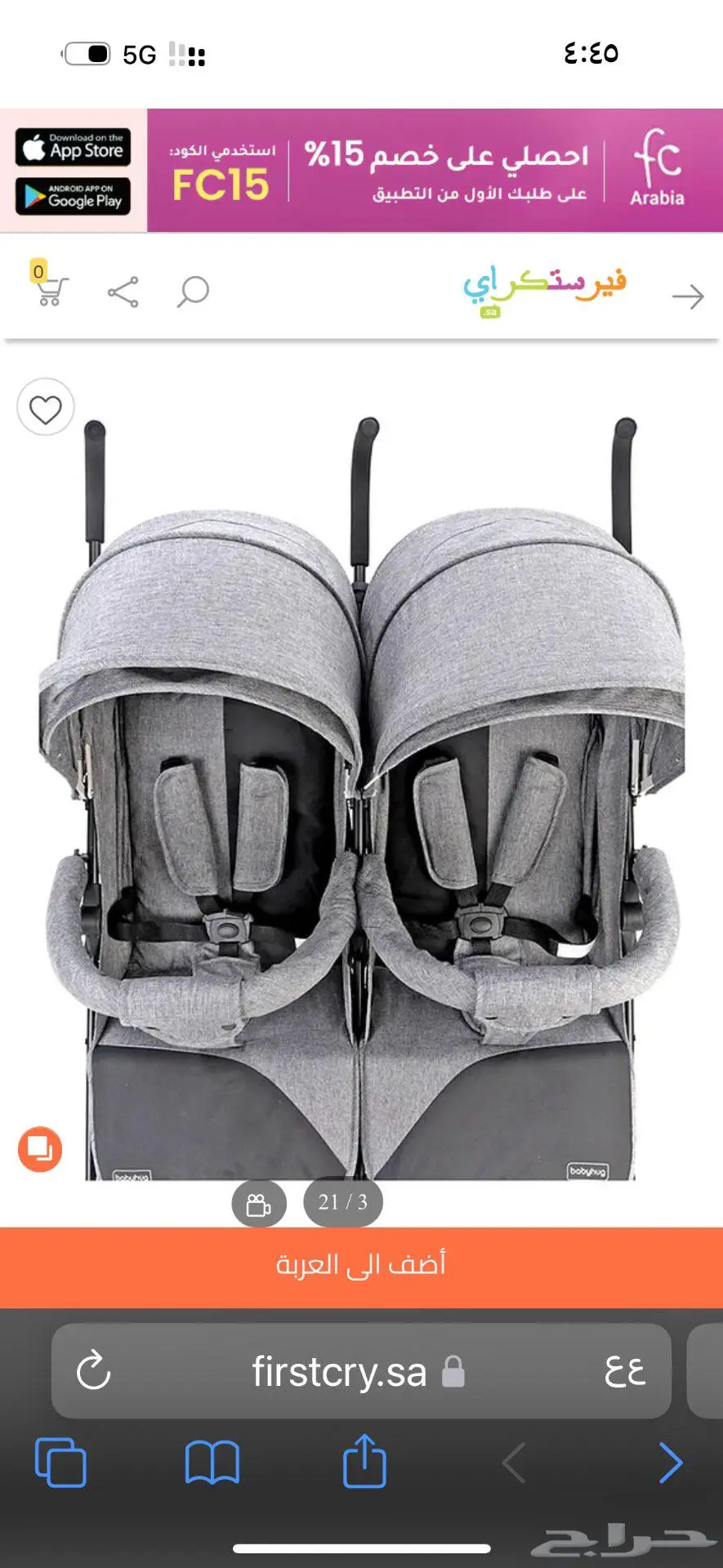Share this stroller product page
723x1568 pixels.
point(123,292)
